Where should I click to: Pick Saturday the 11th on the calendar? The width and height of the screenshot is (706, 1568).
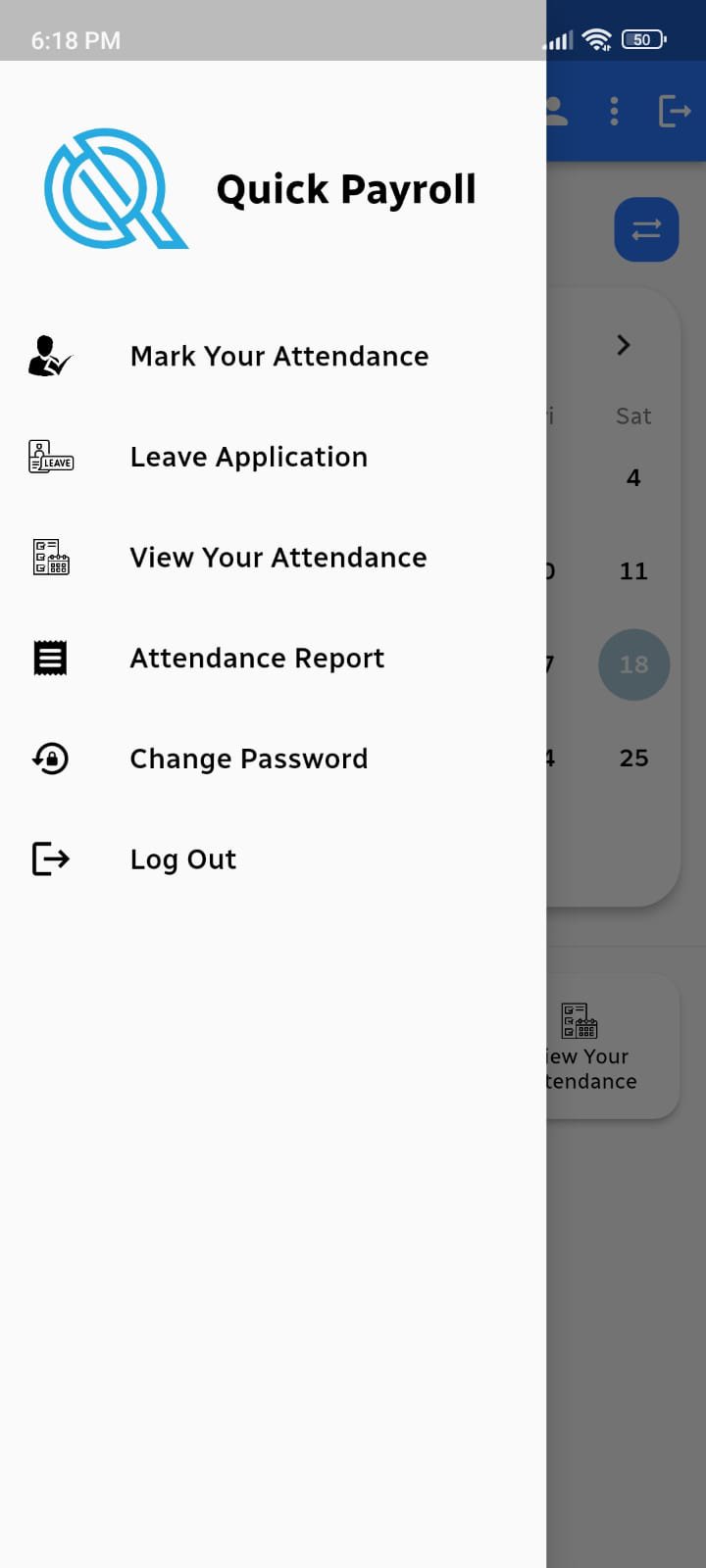click(633, 571)
